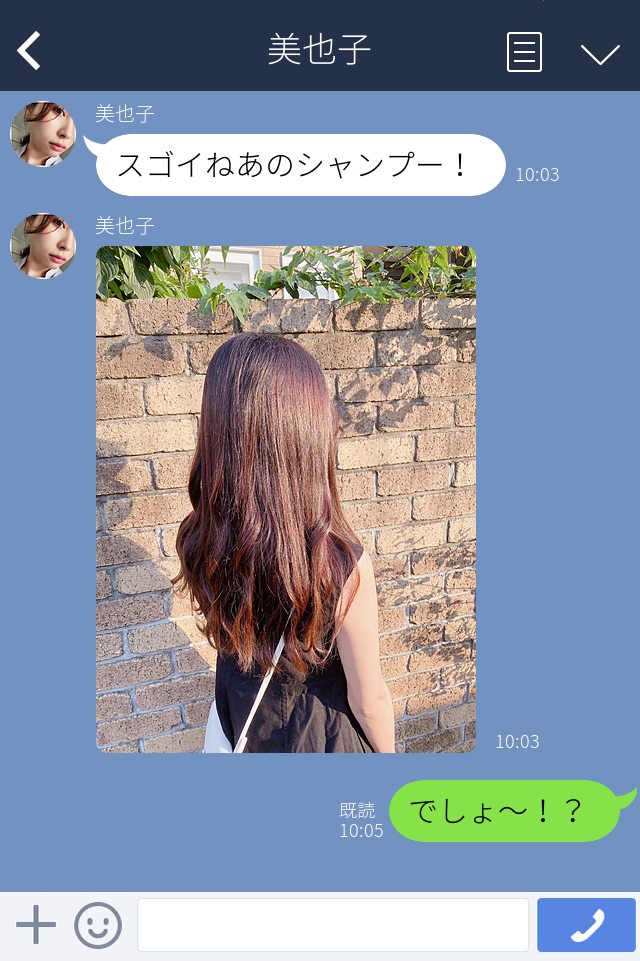Go back from the 美也子 chat
Viewport: 640px width, 961px height.
pyautogui.click(x=29, y=51)
